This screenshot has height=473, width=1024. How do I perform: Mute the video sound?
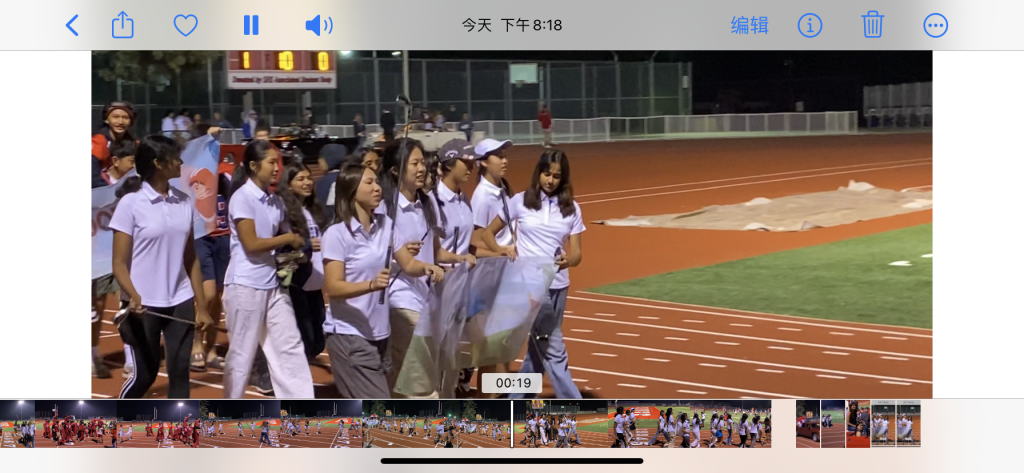[318, 25]
